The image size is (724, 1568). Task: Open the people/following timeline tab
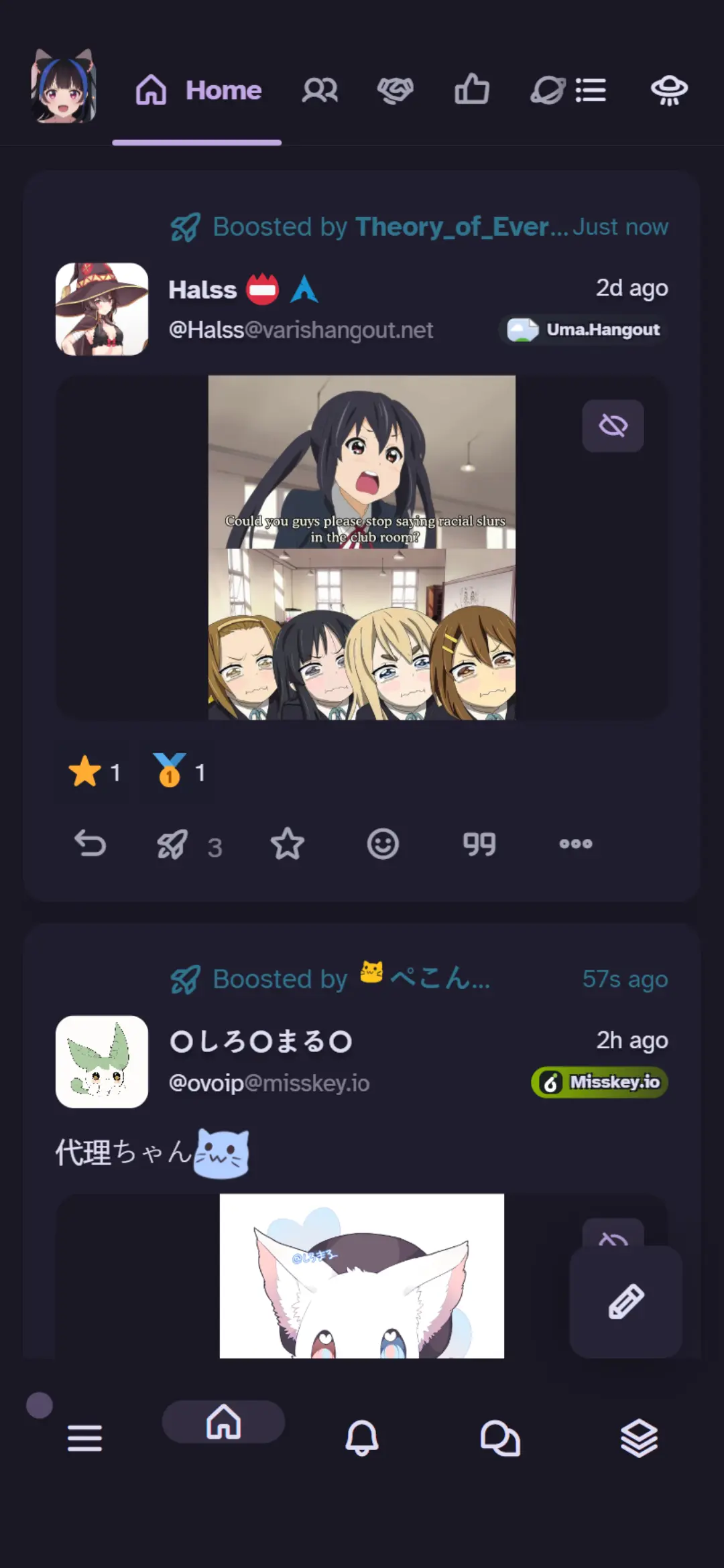[320, 90]
